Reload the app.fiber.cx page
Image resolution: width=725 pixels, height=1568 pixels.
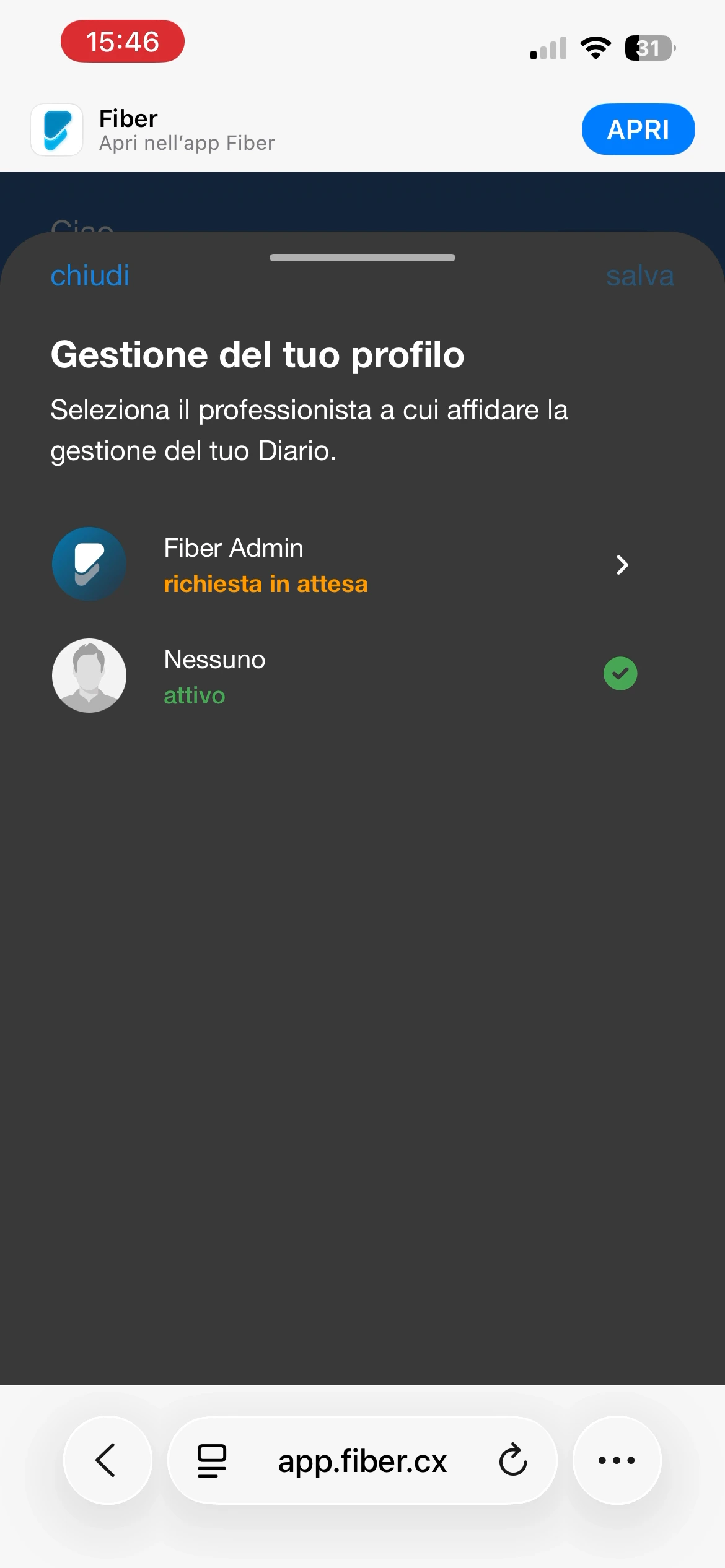(x=512, y=1460)
